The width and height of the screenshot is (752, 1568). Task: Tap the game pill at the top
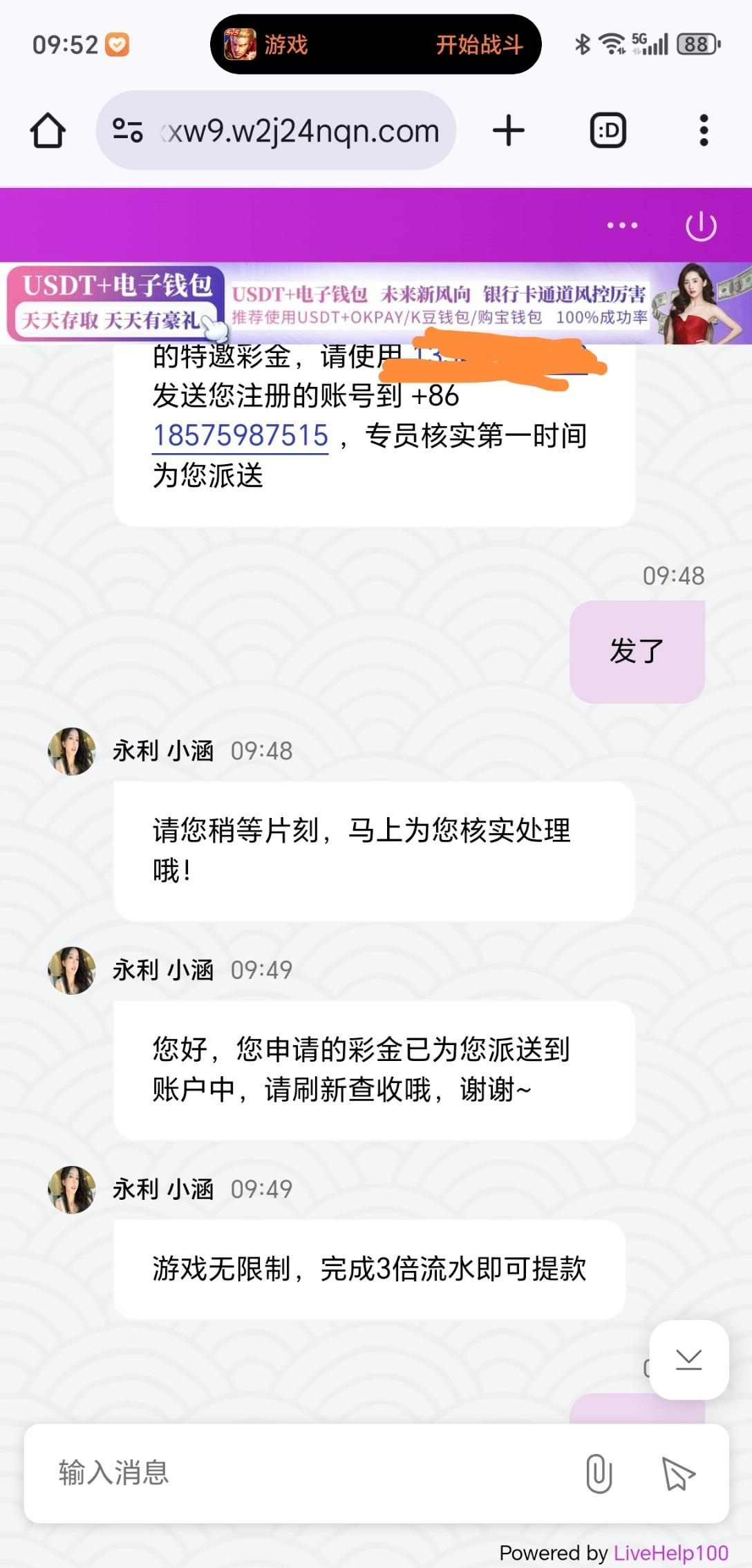(x=375, y=45)
